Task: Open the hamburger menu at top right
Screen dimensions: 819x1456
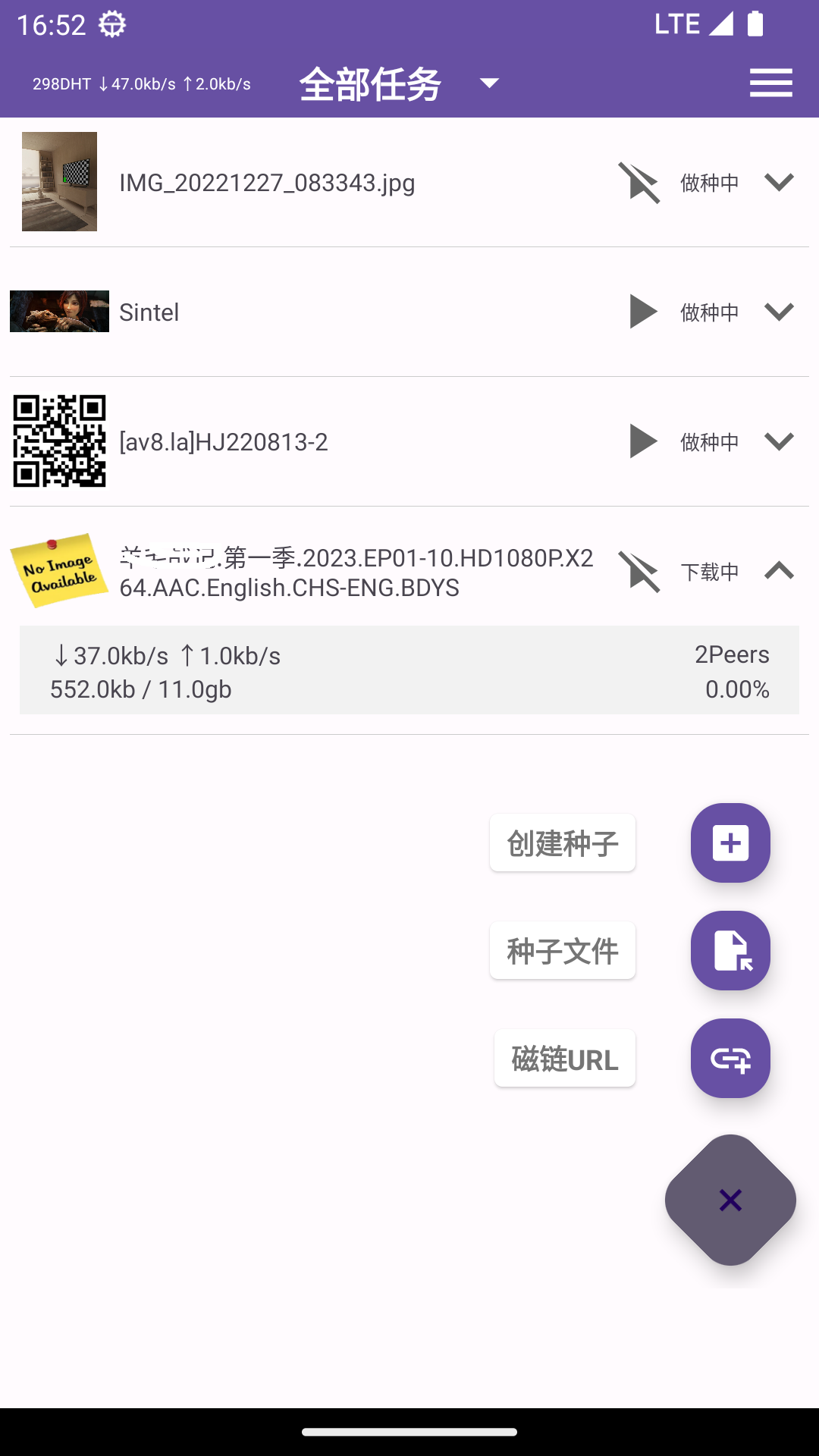Action: tap(770, 83)
